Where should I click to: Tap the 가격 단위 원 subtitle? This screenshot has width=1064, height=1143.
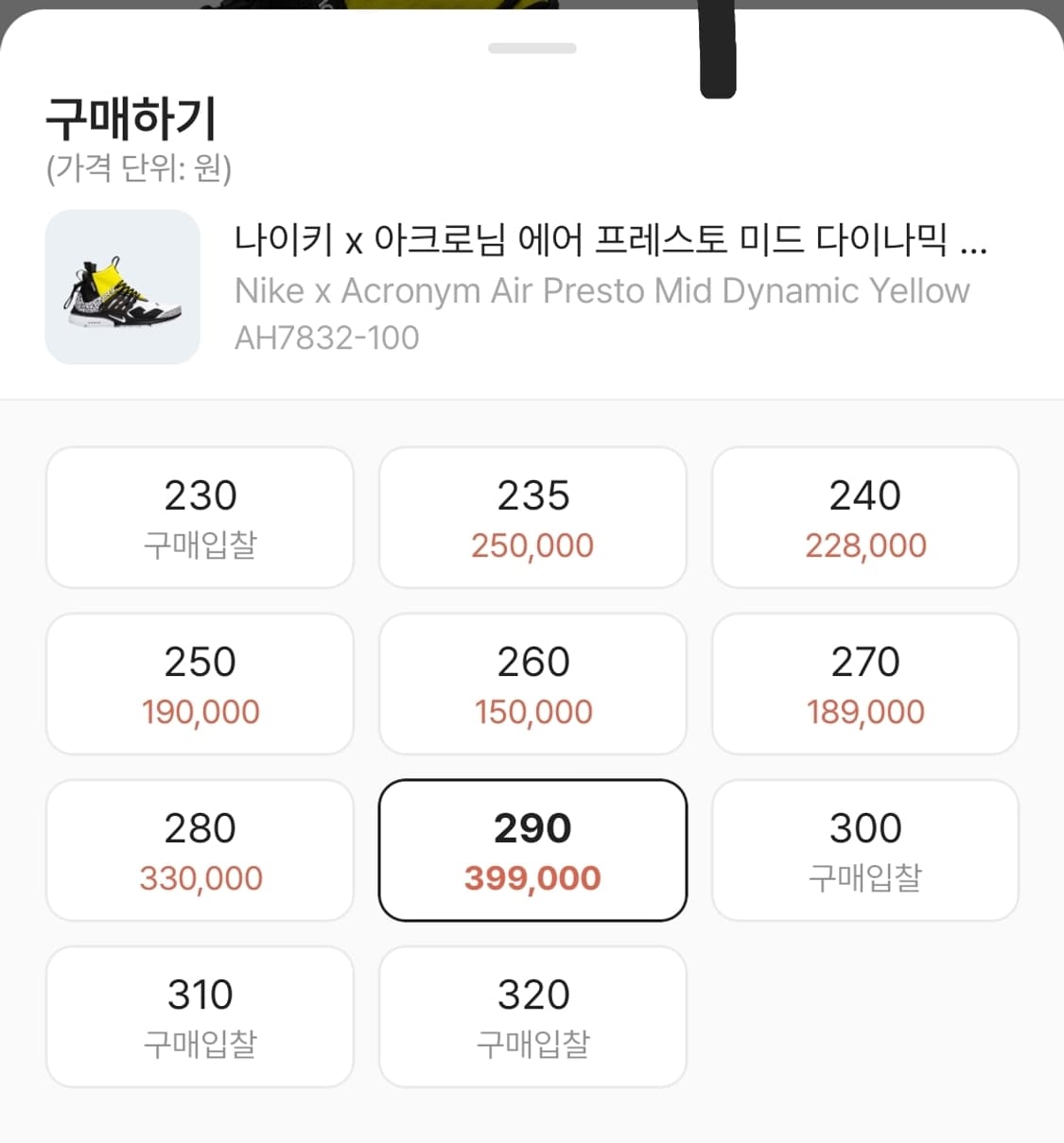click(140, 169)
